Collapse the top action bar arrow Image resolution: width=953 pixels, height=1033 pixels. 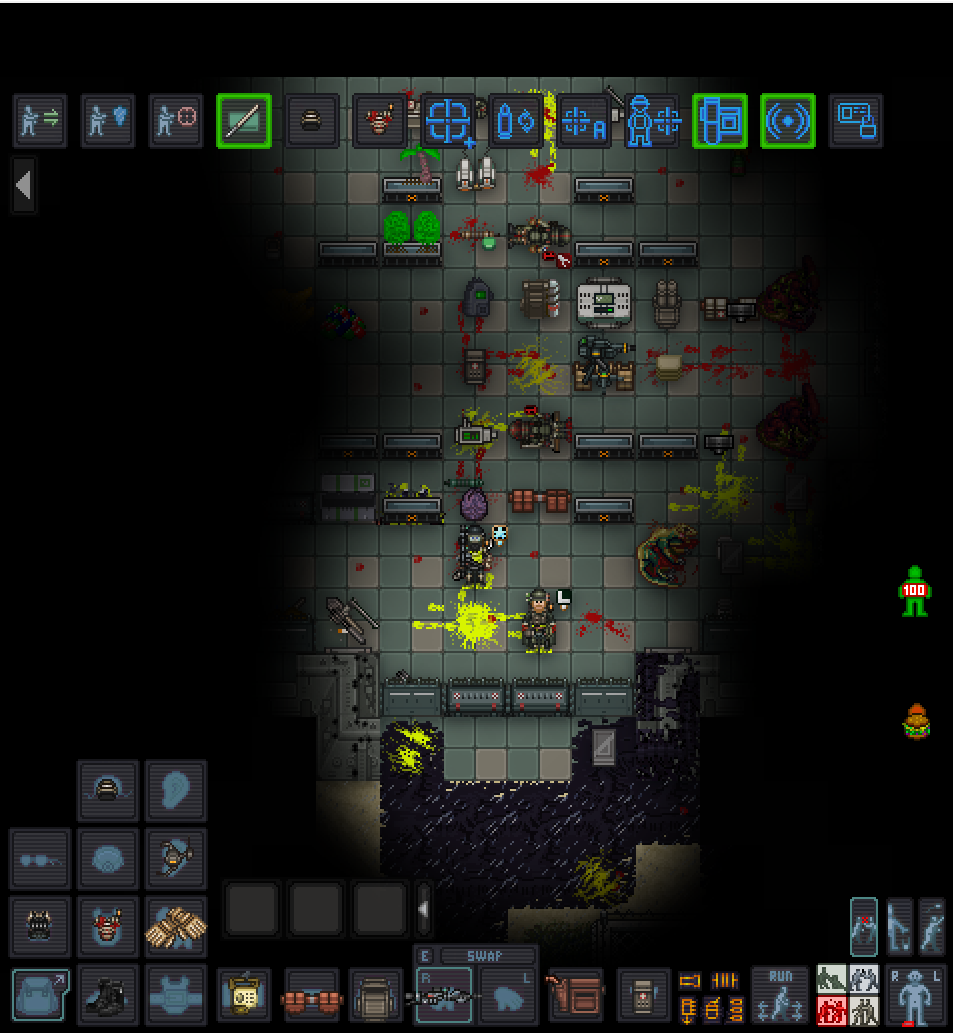pos(23,186)
